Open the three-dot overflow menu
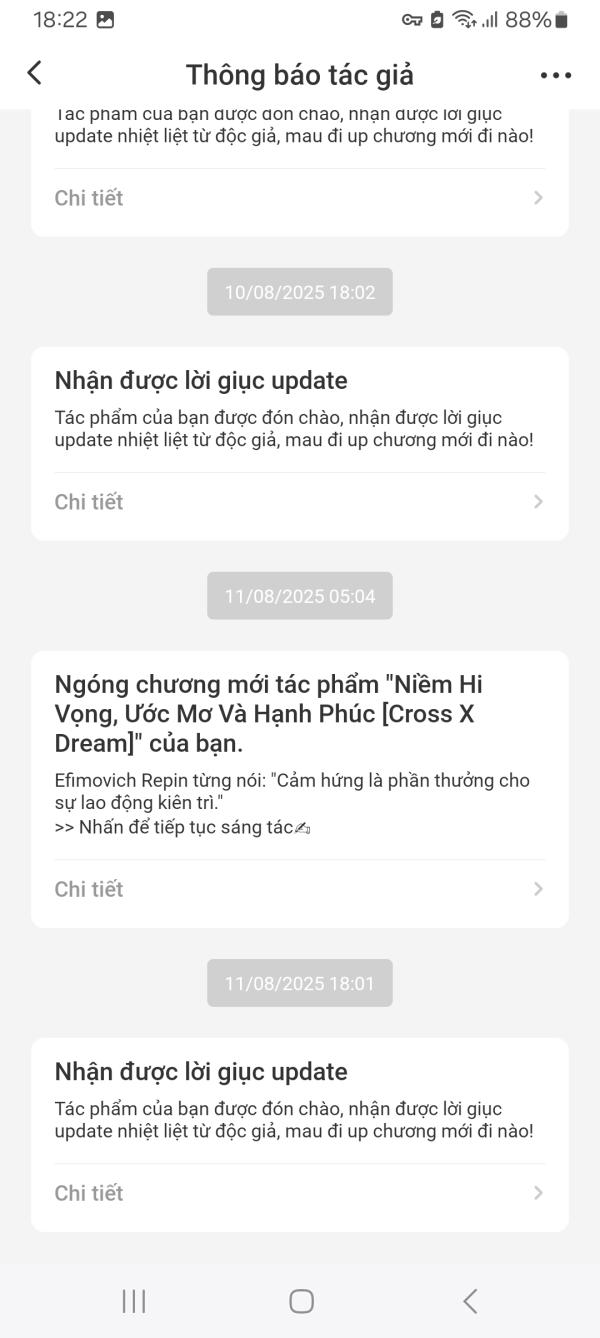Viewport: 600px width, 1338px height. coord(555,75)
